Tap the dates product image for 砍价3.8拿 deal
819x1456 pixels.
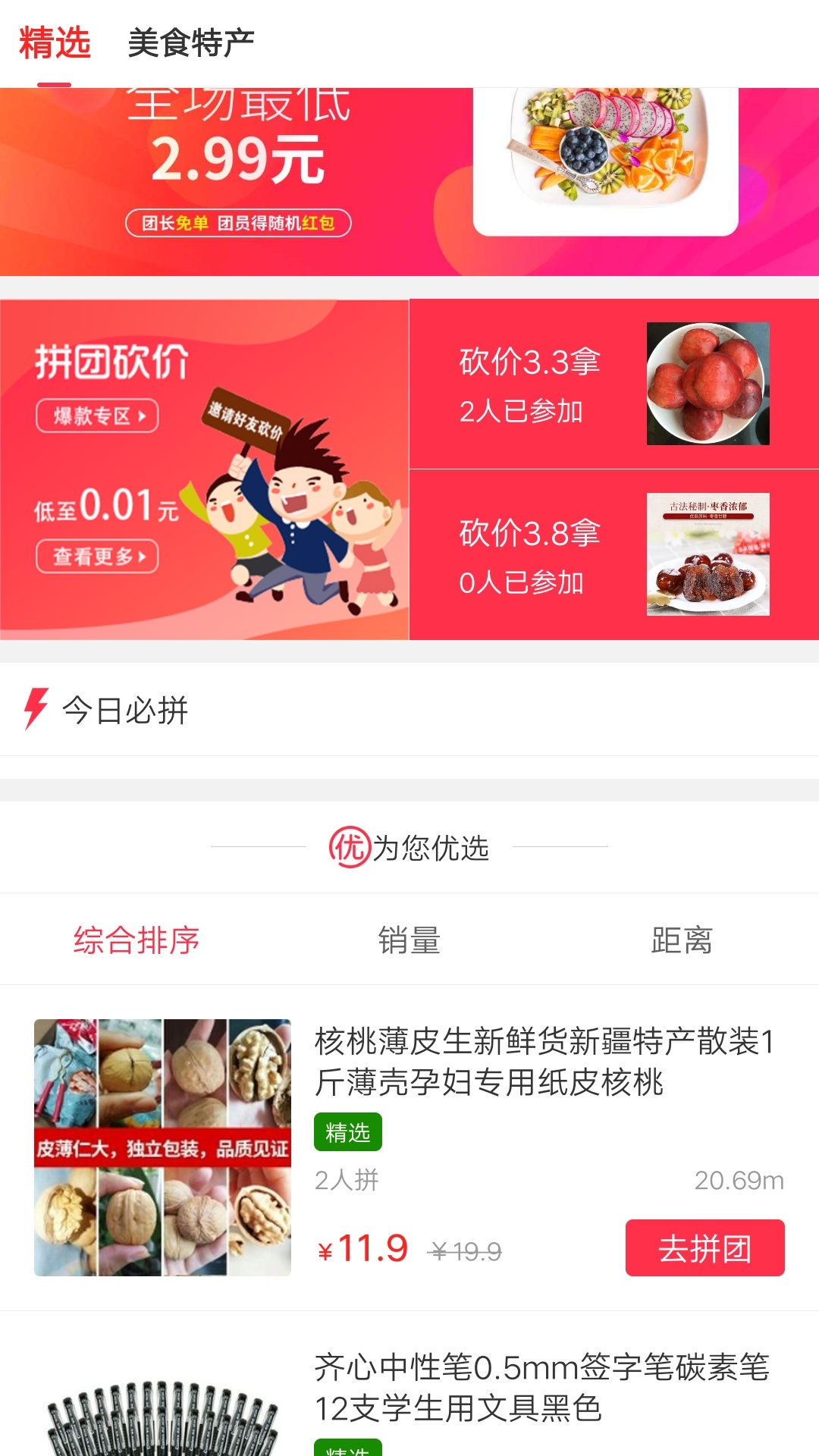[x=707, y=552]
